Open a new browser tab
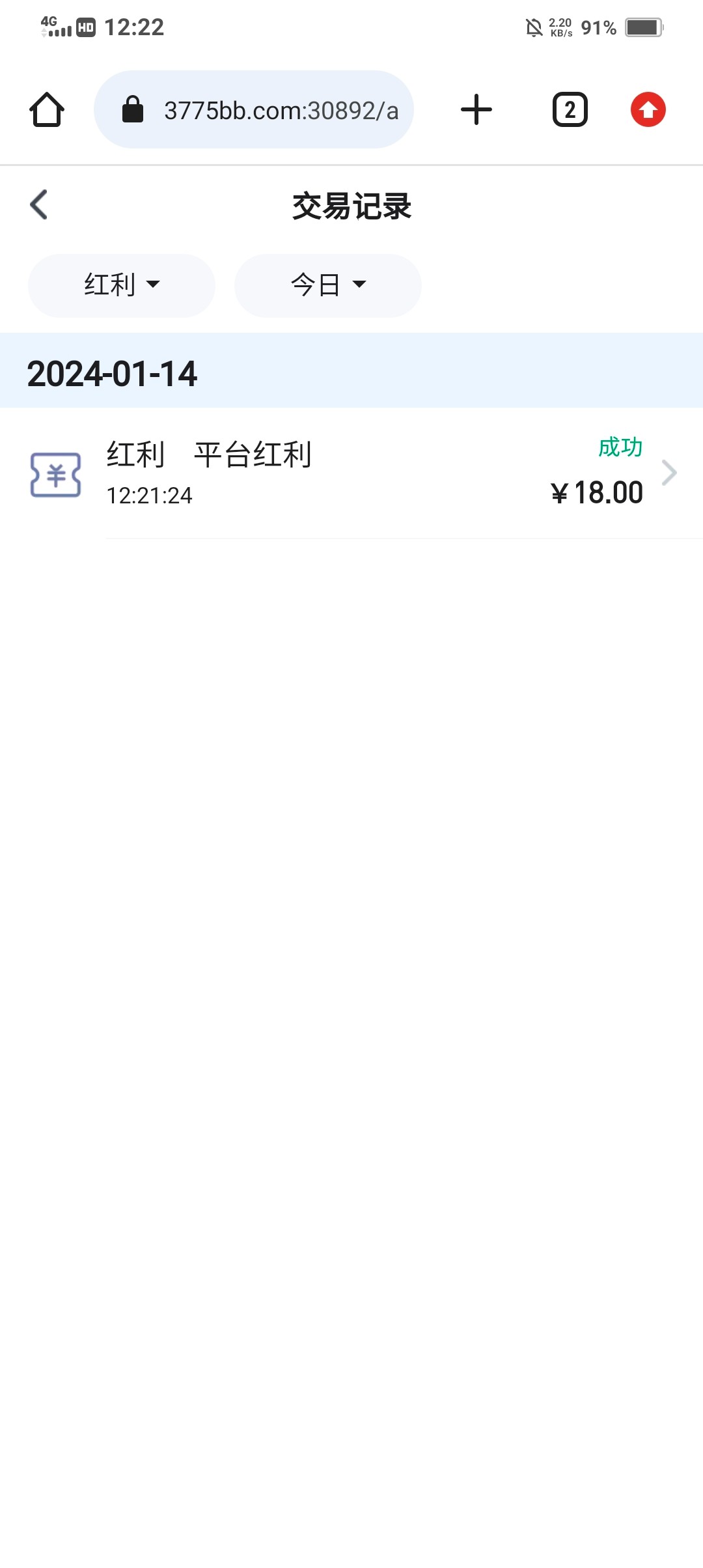This screenshot has width=703, height=1568. 476,109
